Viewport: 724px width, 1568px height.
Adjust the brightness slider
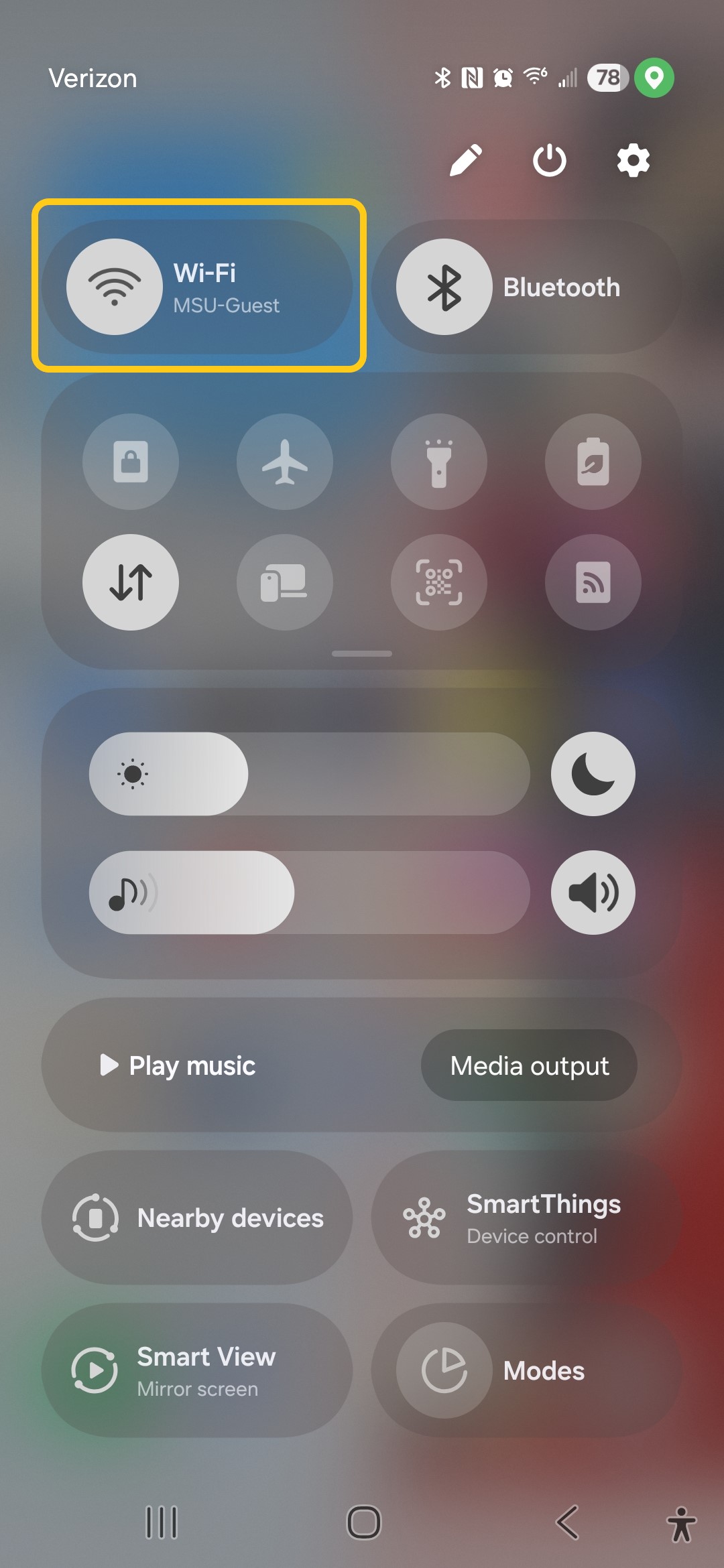[x=308, y=774]
